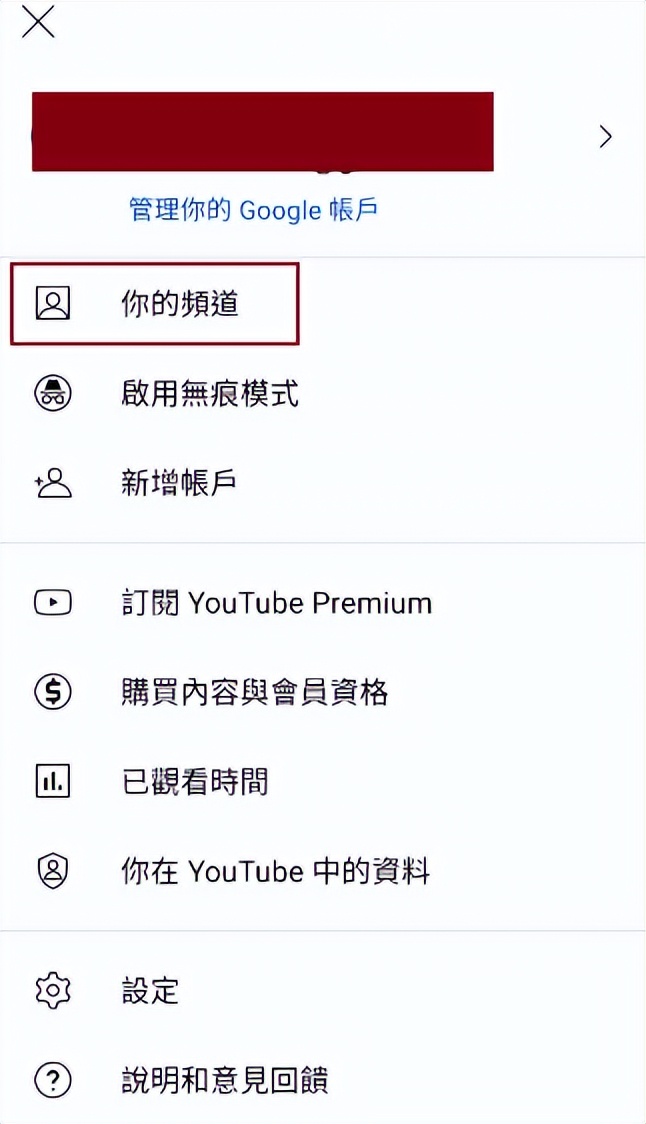
Task: Select 新增帳戶
Action: [x=323, y=482]
